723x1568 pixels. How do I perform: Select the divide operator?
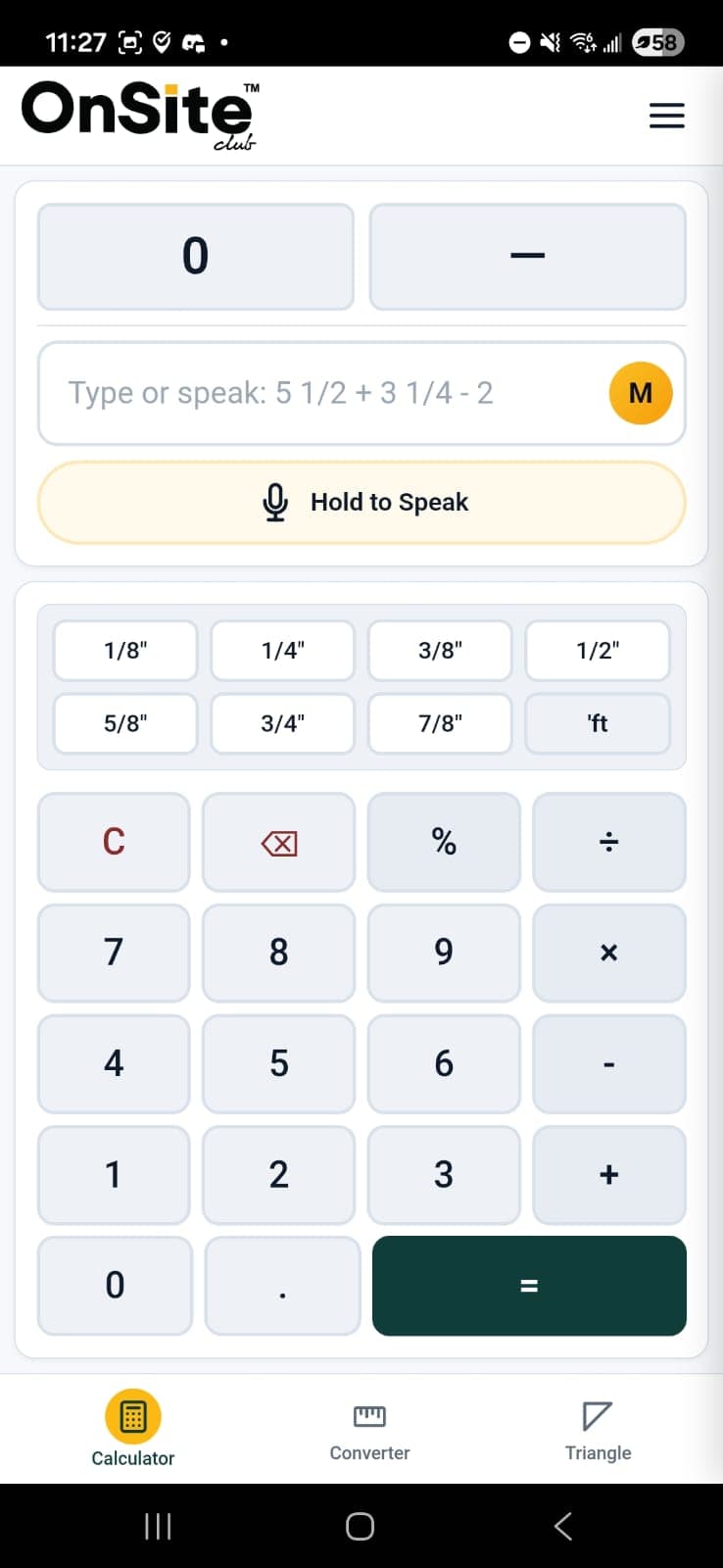tap(608, 842)
